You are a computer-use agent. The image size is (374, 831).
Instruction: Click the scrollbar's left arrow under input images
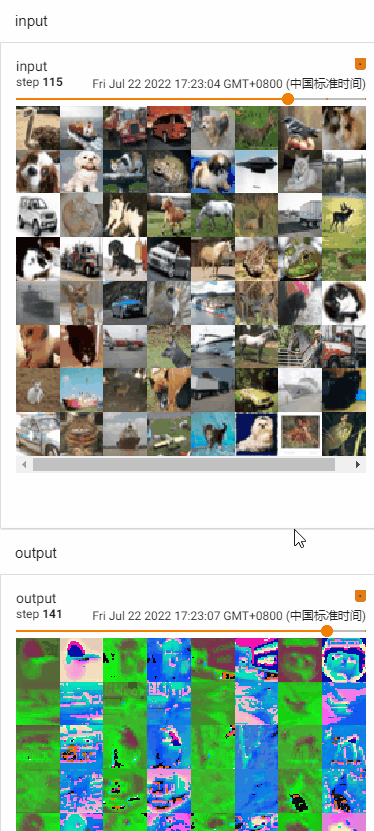(24, 465)
